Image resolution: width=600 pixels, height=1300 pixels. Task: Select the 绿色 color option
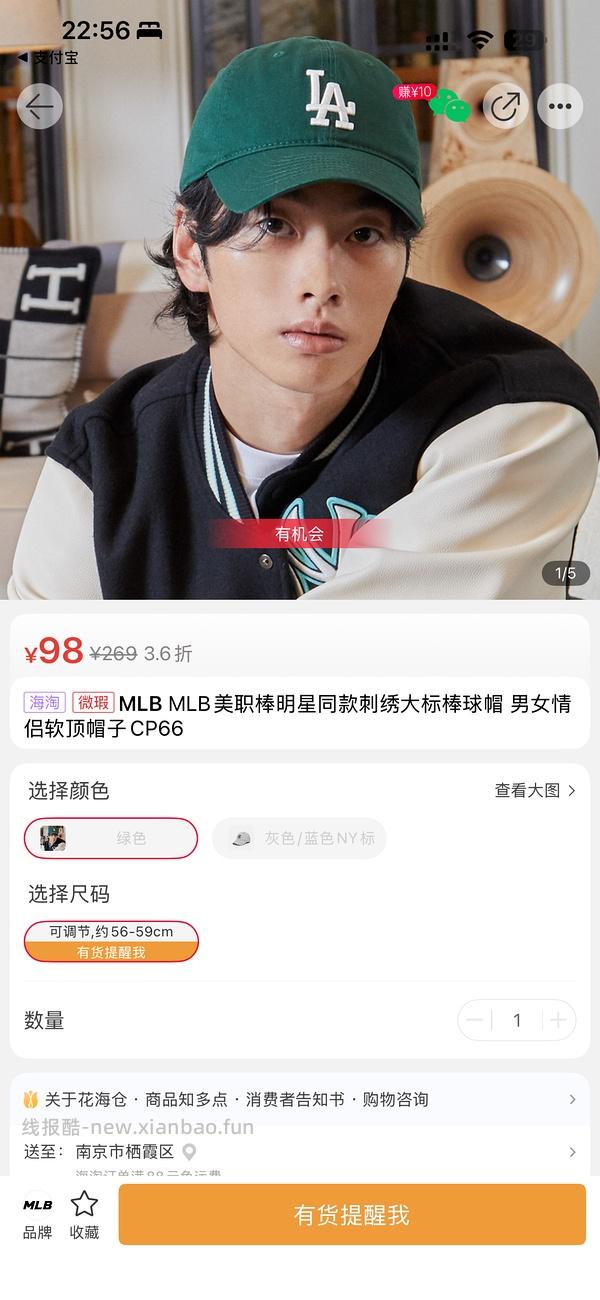pos(111,838)
